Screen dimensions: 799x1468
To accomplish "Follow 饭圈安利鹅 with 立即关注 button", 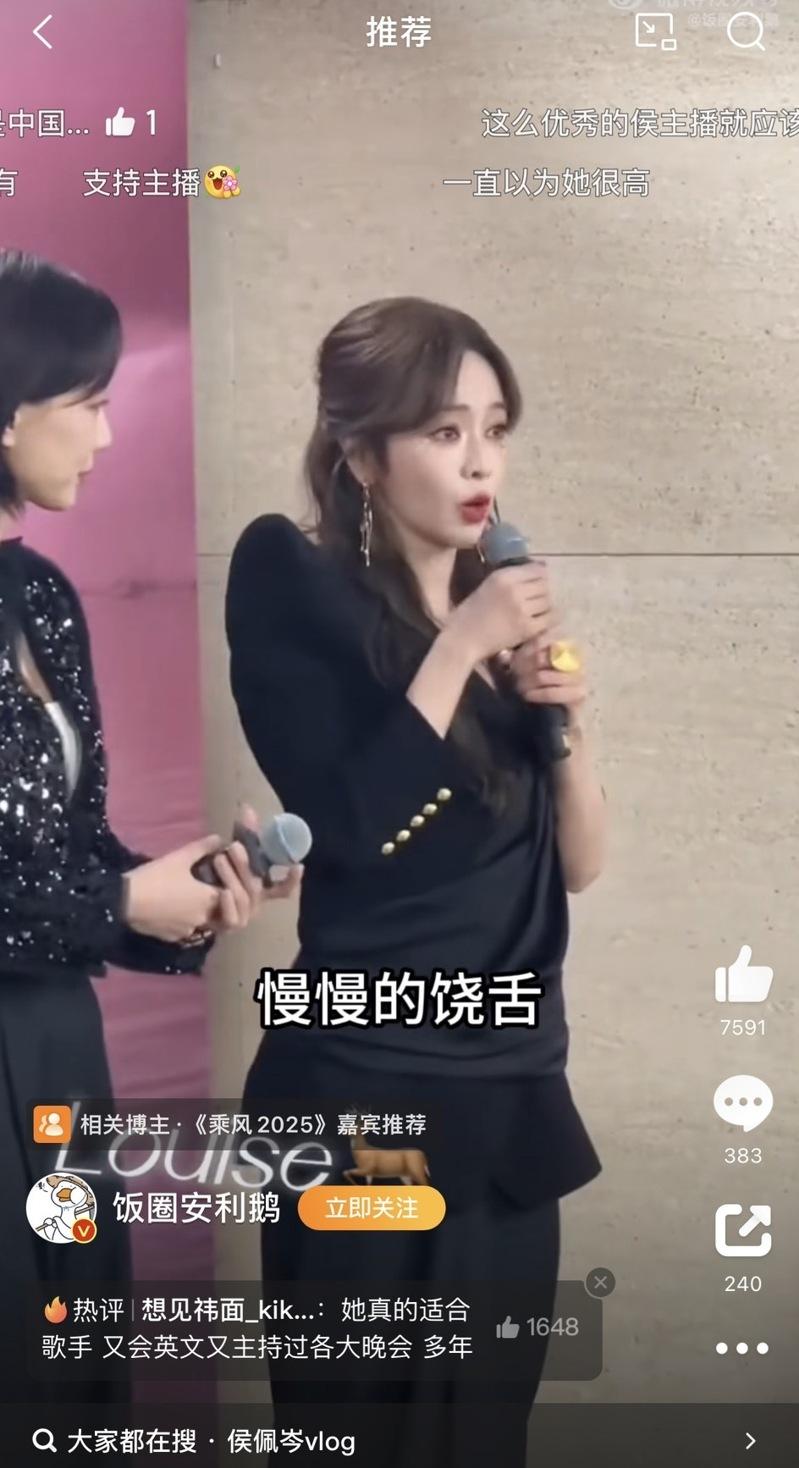I will click(x=371, y=1208).
